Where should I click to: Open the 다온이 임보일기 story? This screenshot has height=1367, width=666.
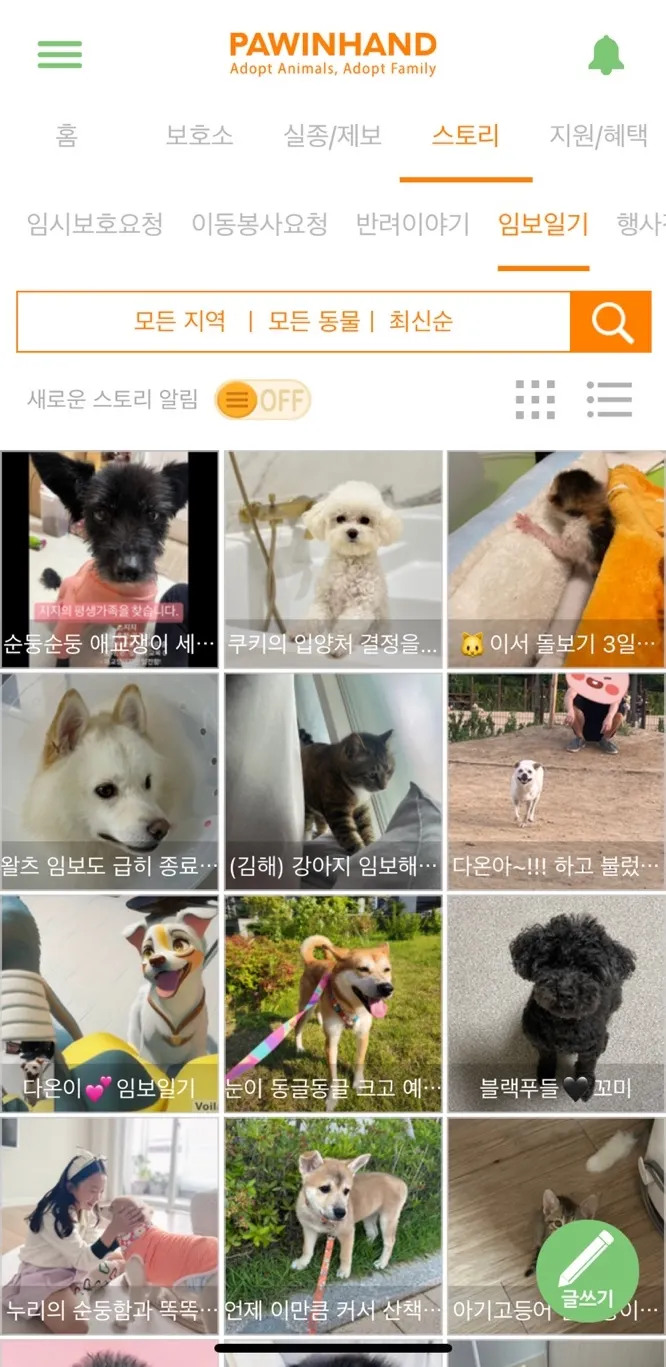pyautogui.click(x=109, y=1003)
